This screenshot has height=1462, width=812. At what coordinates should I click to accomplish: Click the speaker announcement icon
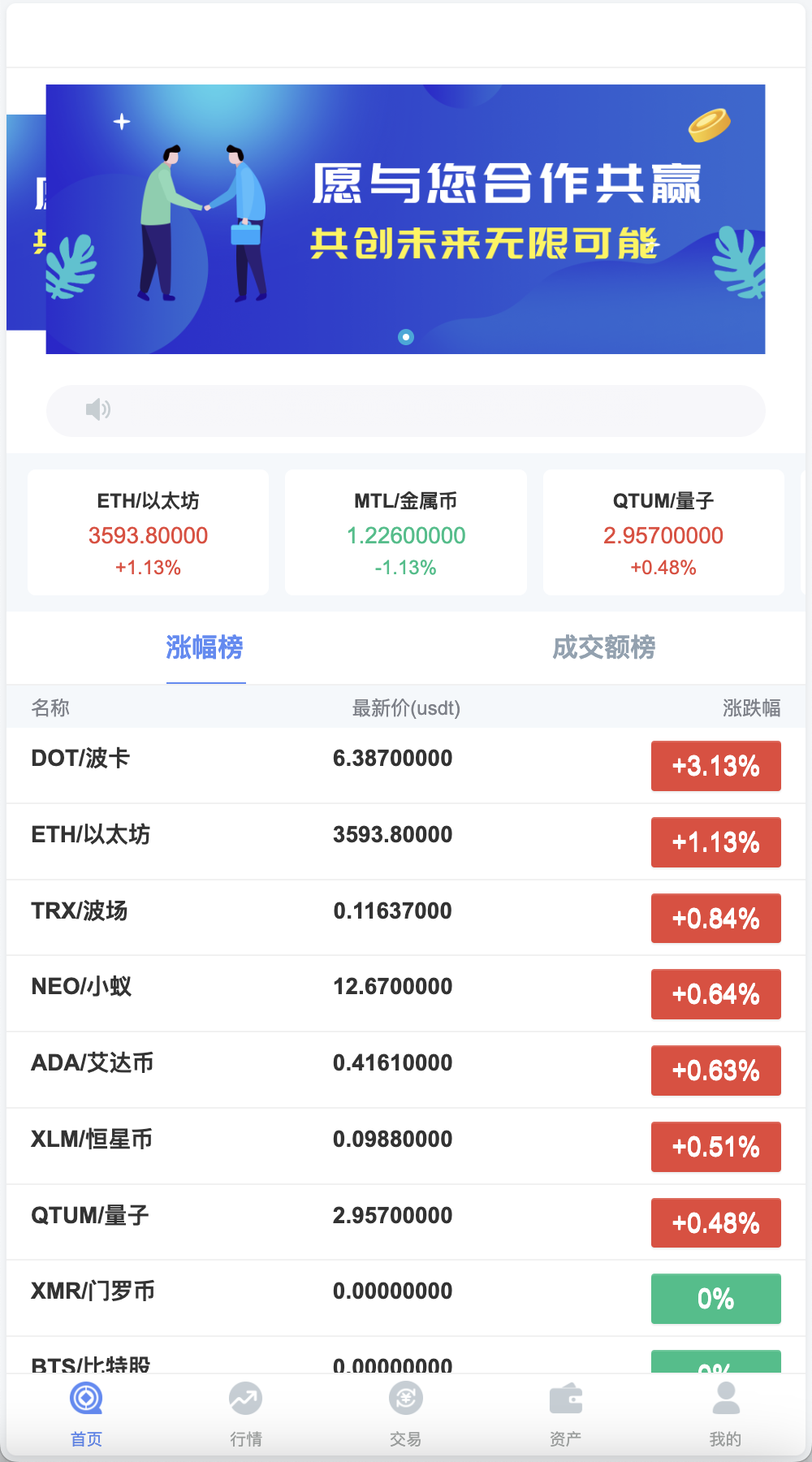[x=98, y=410]
